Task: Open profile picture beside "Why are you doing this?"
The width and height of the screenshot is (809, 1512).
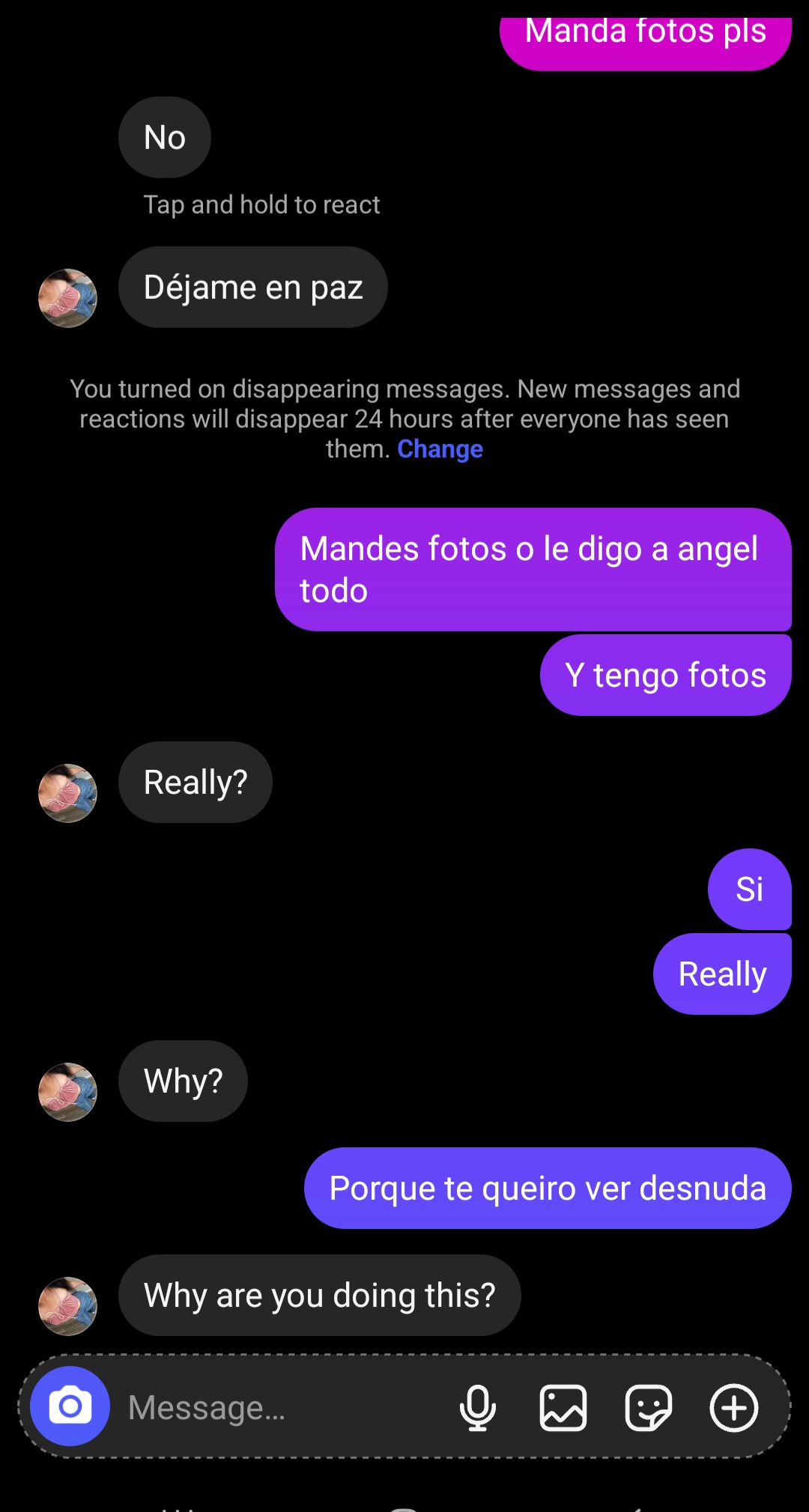Action: 67,1306
